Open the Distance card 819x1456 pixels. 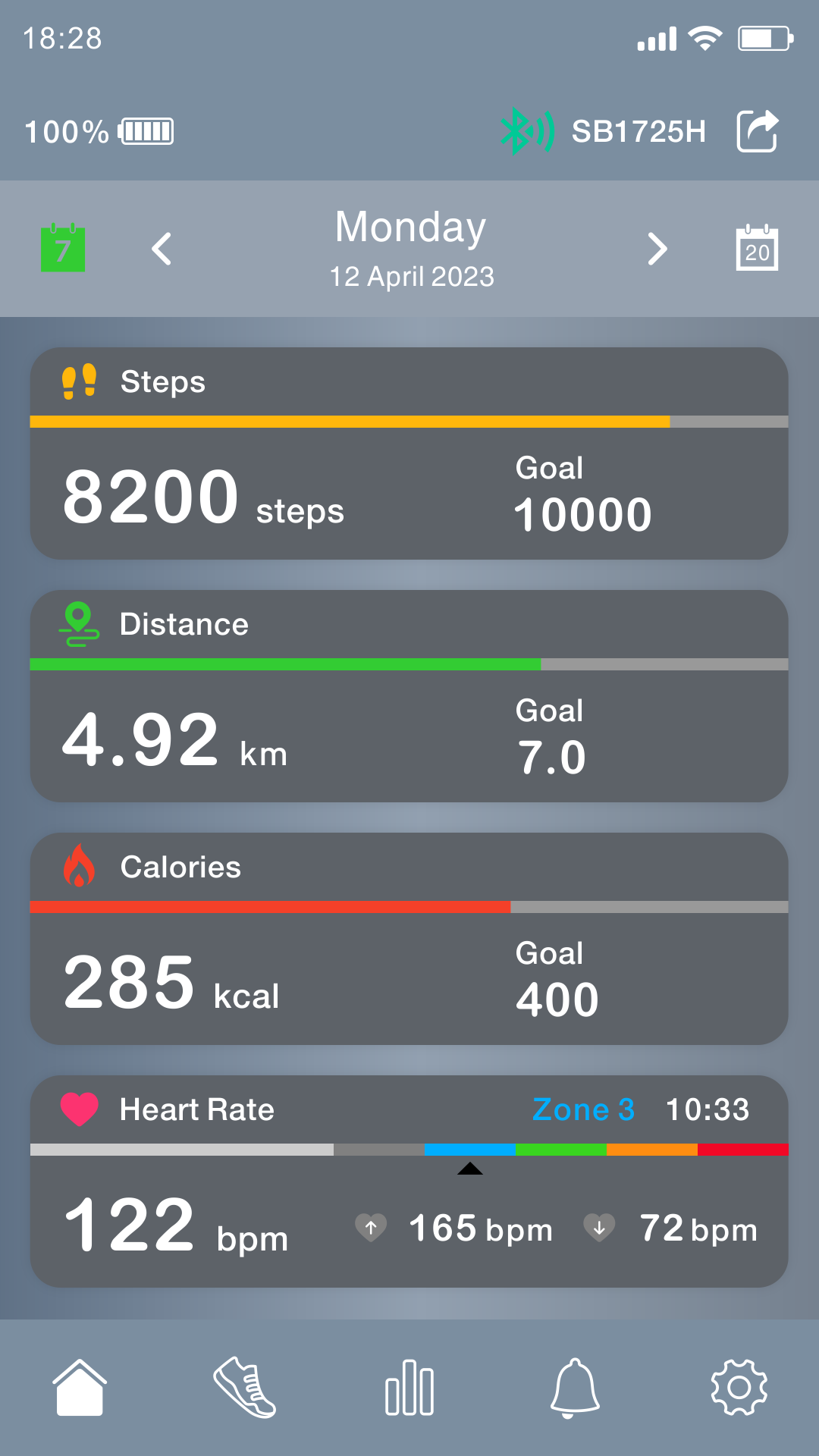pos(409,696)
